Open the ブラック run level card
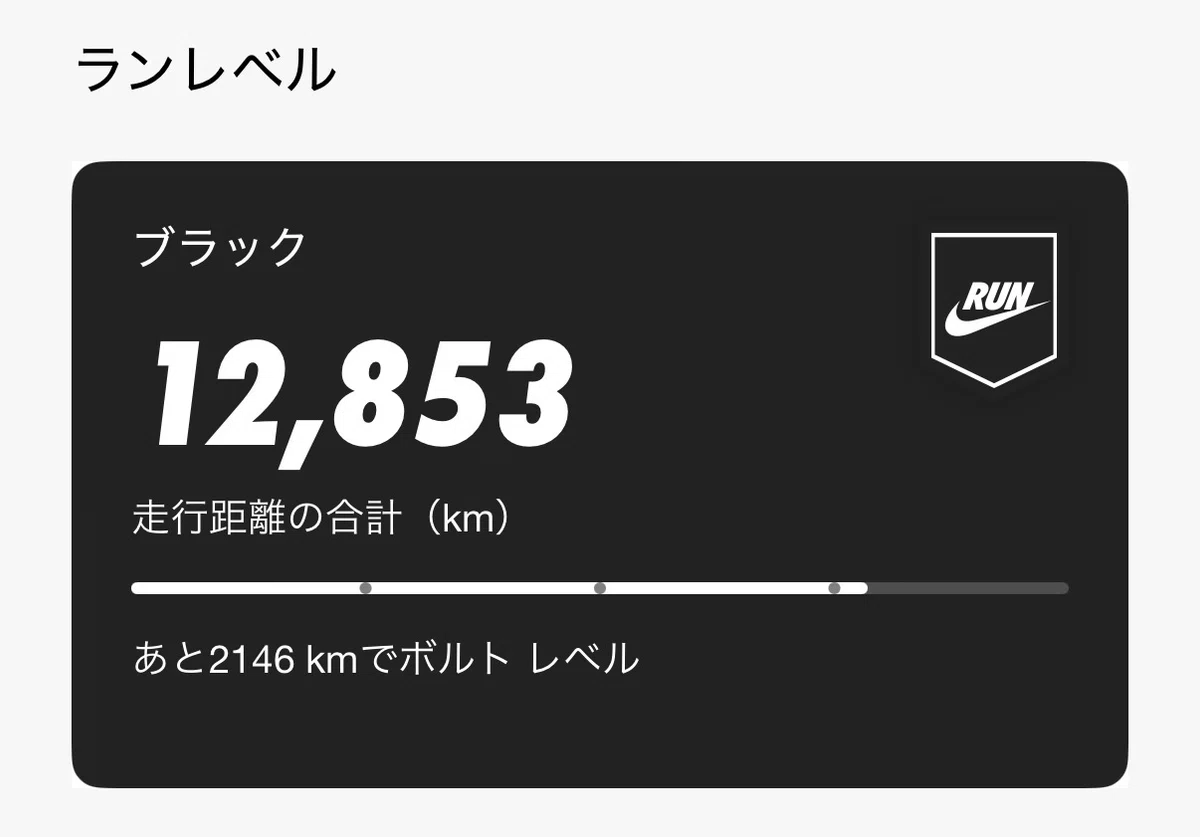Image resolution: width=1200 pixels, height=837 pixels. pos(600,474)
